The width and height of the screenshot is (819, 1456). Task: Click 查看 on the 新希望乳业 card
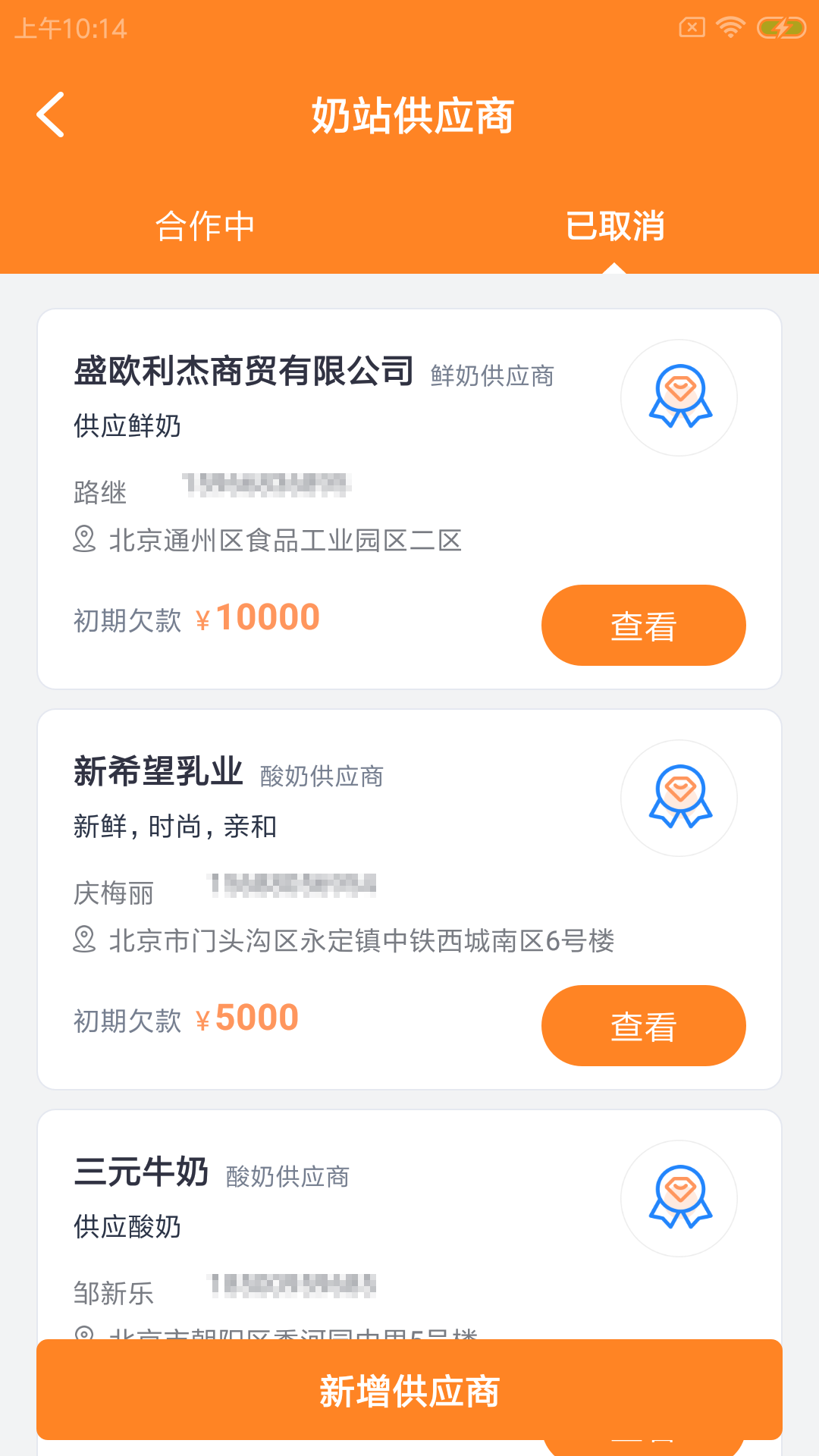(642, 1025)
